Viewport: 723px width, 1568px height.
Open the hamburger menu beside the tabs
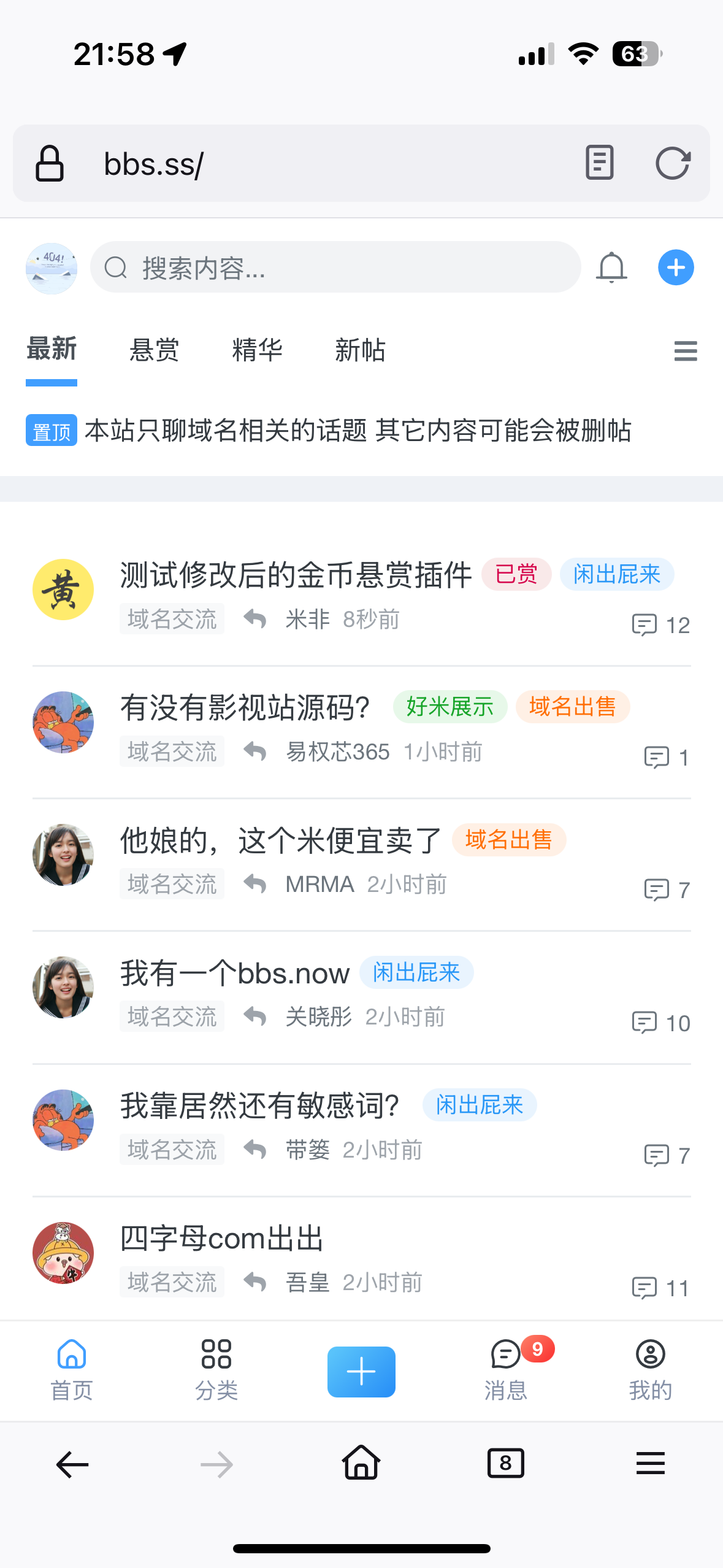click(x=685, y=351)
